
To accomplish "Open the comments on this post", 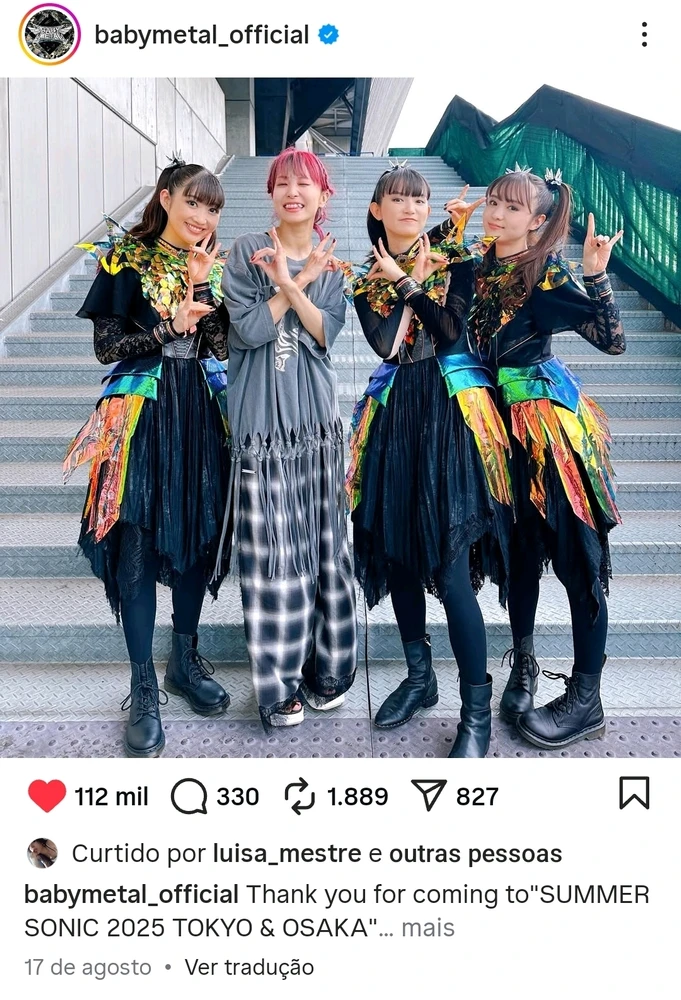I will point(189,796).
